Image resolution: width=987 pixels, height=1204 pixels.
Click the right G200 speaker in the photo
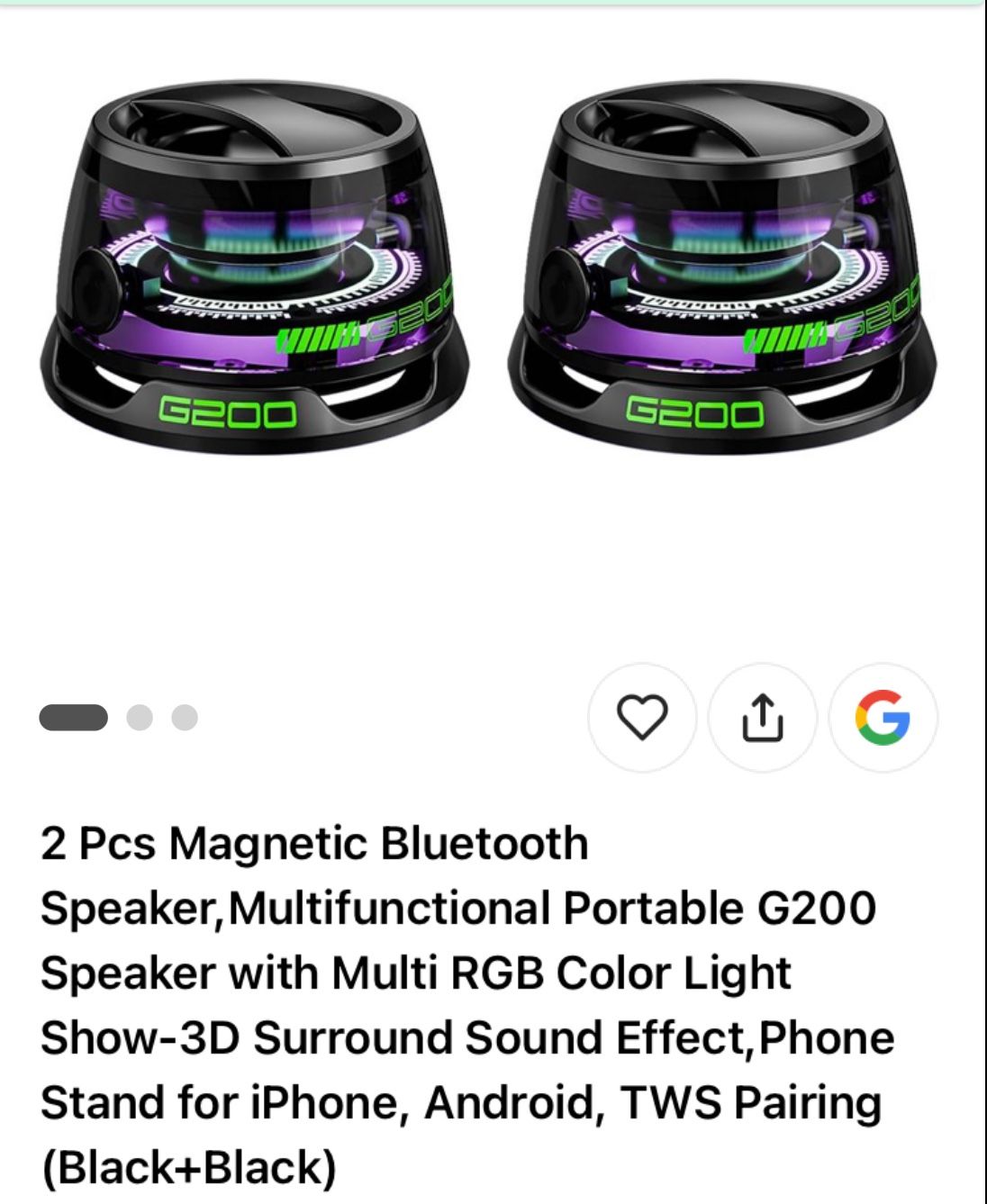[720, 261]
